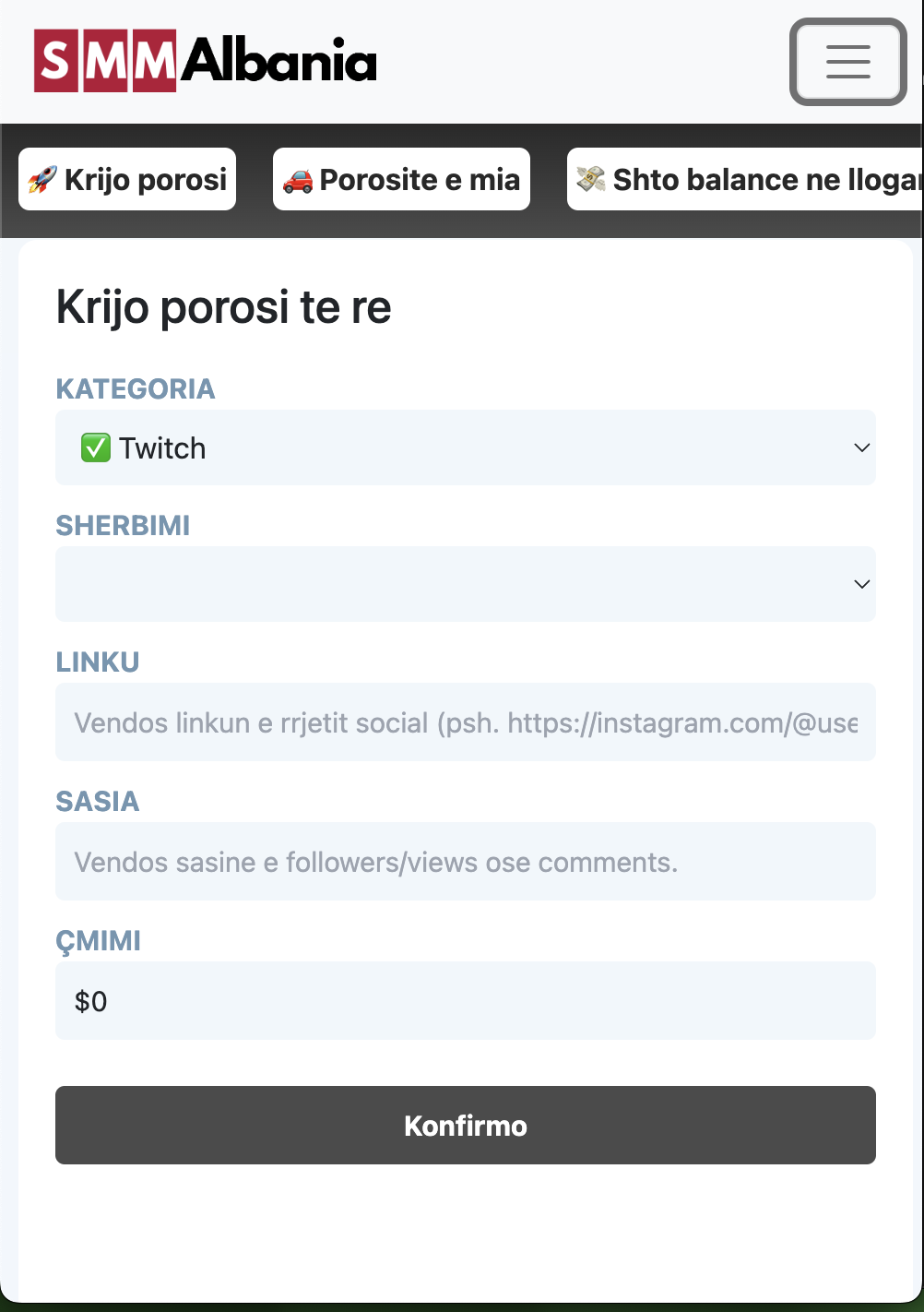924x1312 pixels.
Task: Open the hamburger navigation menu
Action: pos(847,62)
